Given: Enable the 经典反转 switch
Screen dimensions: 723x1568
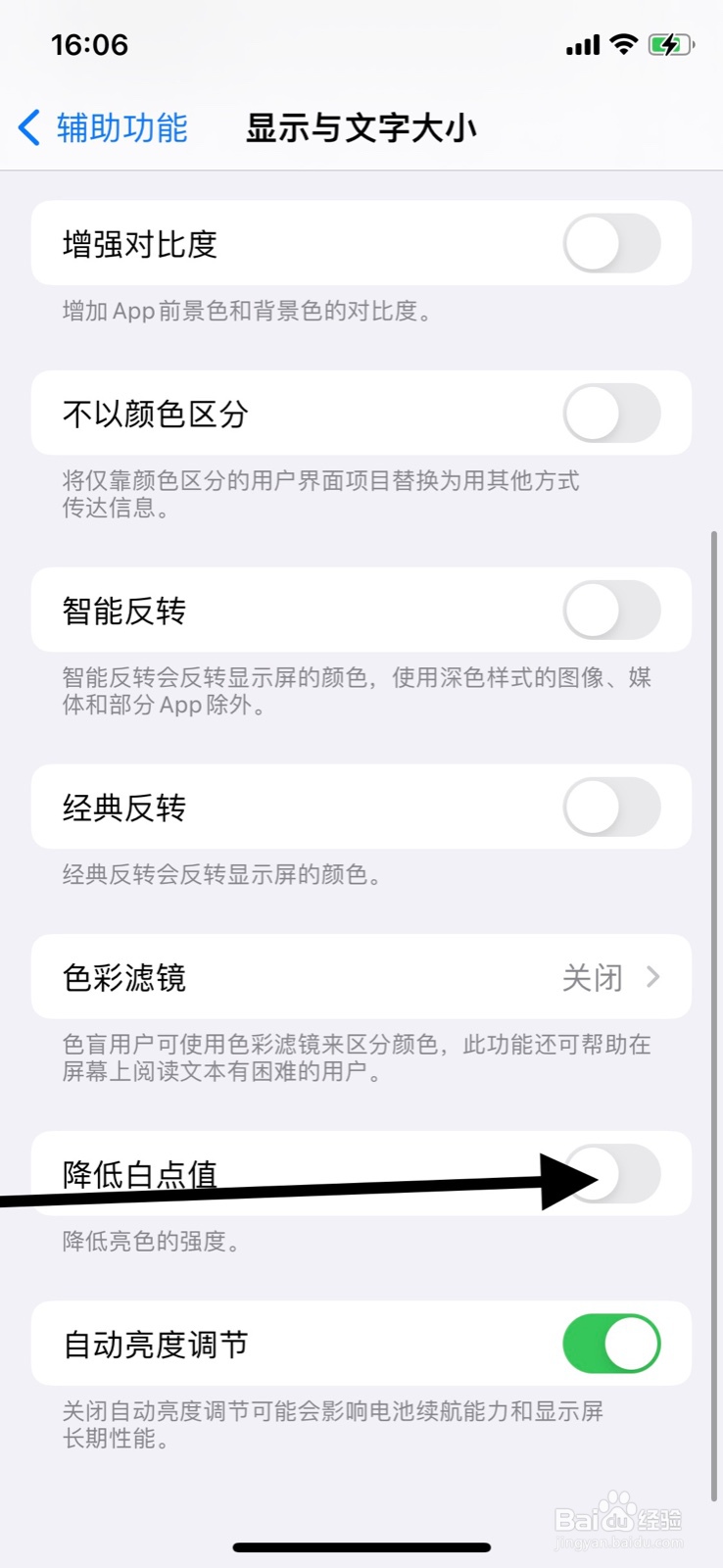Looking at the screenshot, I should pyautogui.click(x=611, y=806).
